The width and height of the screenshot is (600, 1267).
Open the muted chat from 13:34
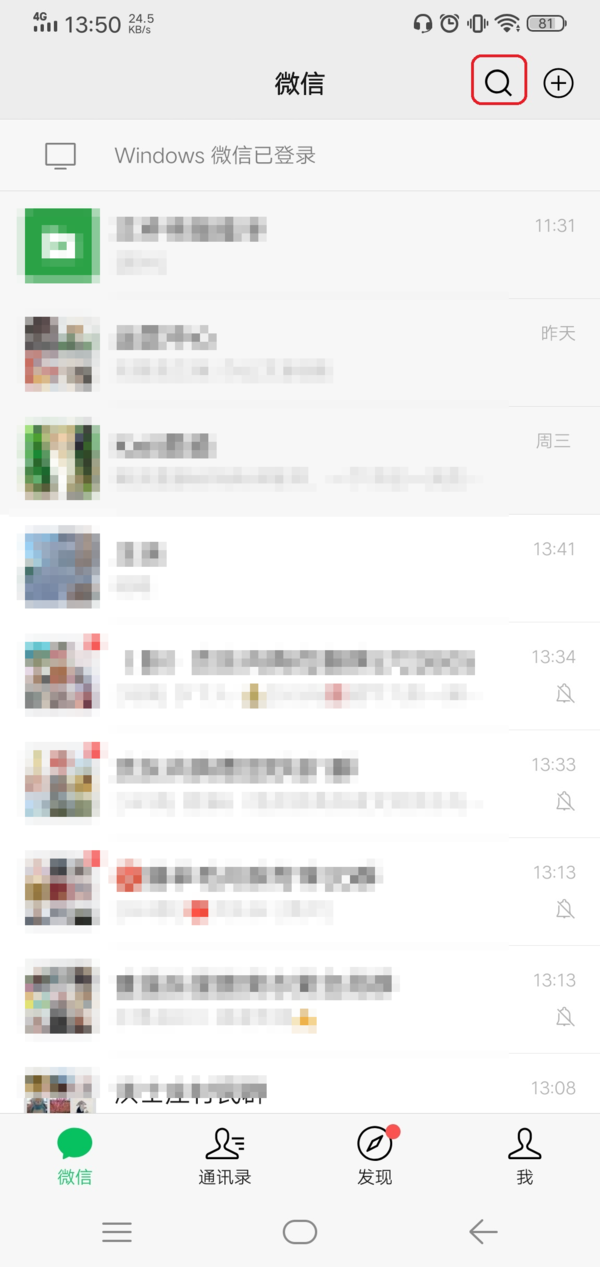pos(300,675)
